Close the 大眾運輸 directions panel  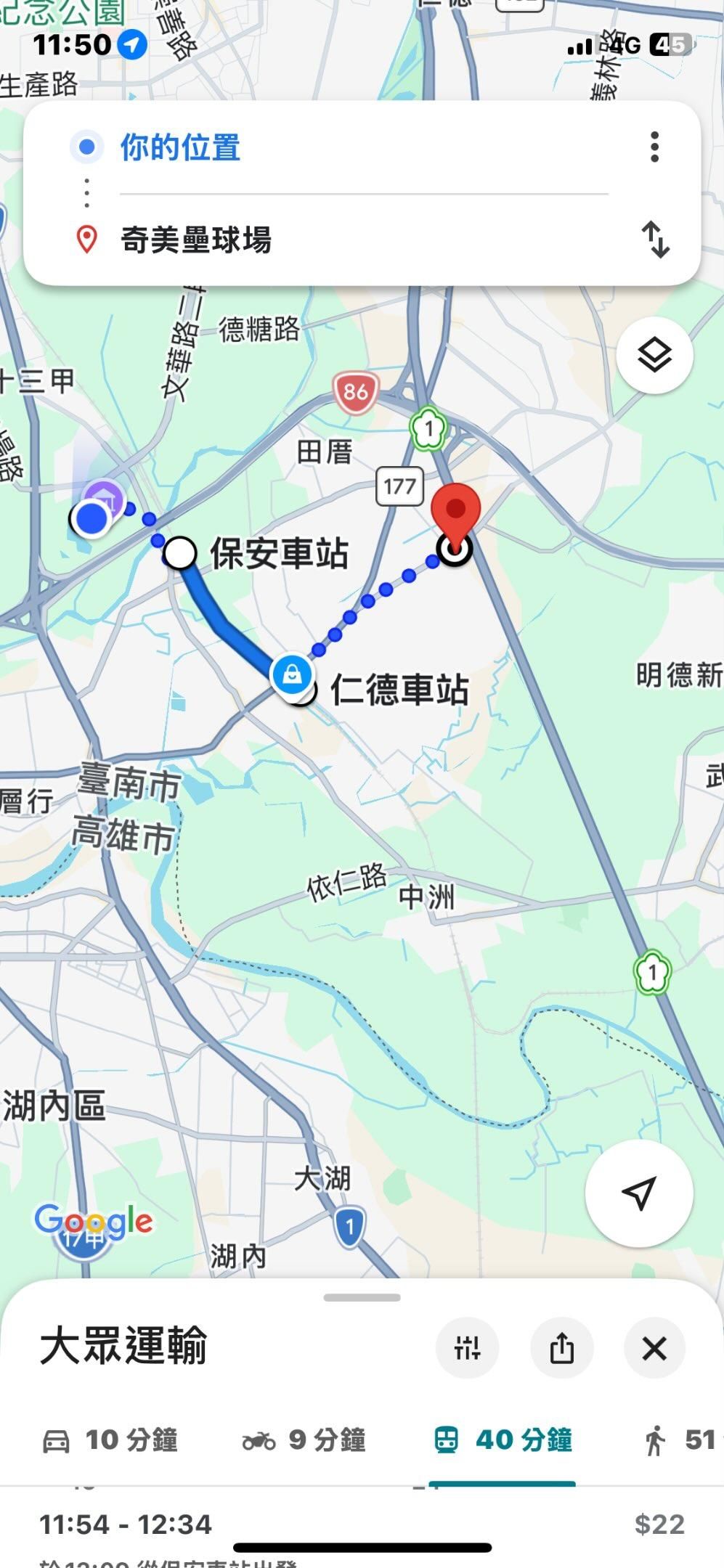coord(654,1348)
